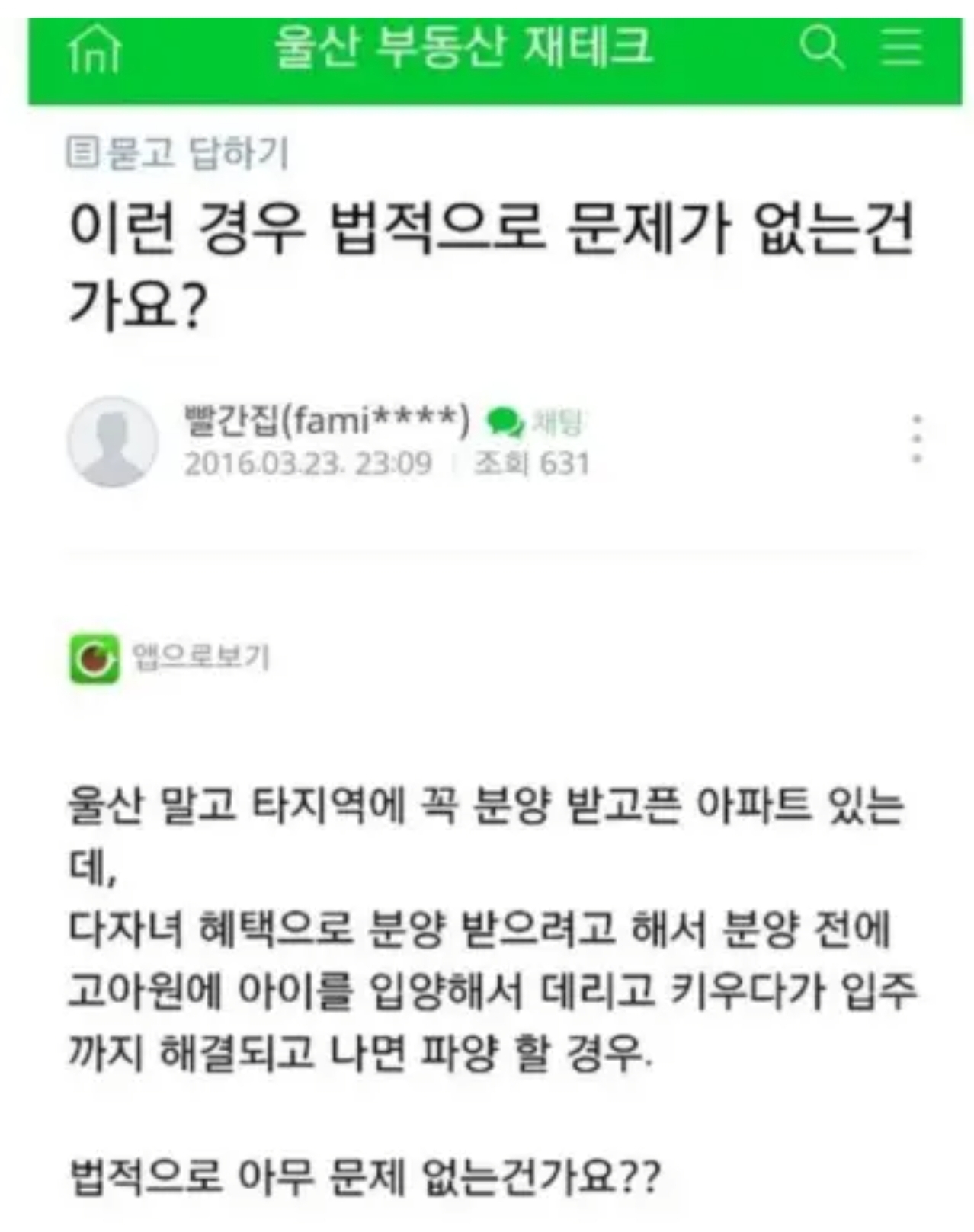The image size is (974, 1232).
Task: Tap 앱으로보기 to open in app
Action: point(170,658)
